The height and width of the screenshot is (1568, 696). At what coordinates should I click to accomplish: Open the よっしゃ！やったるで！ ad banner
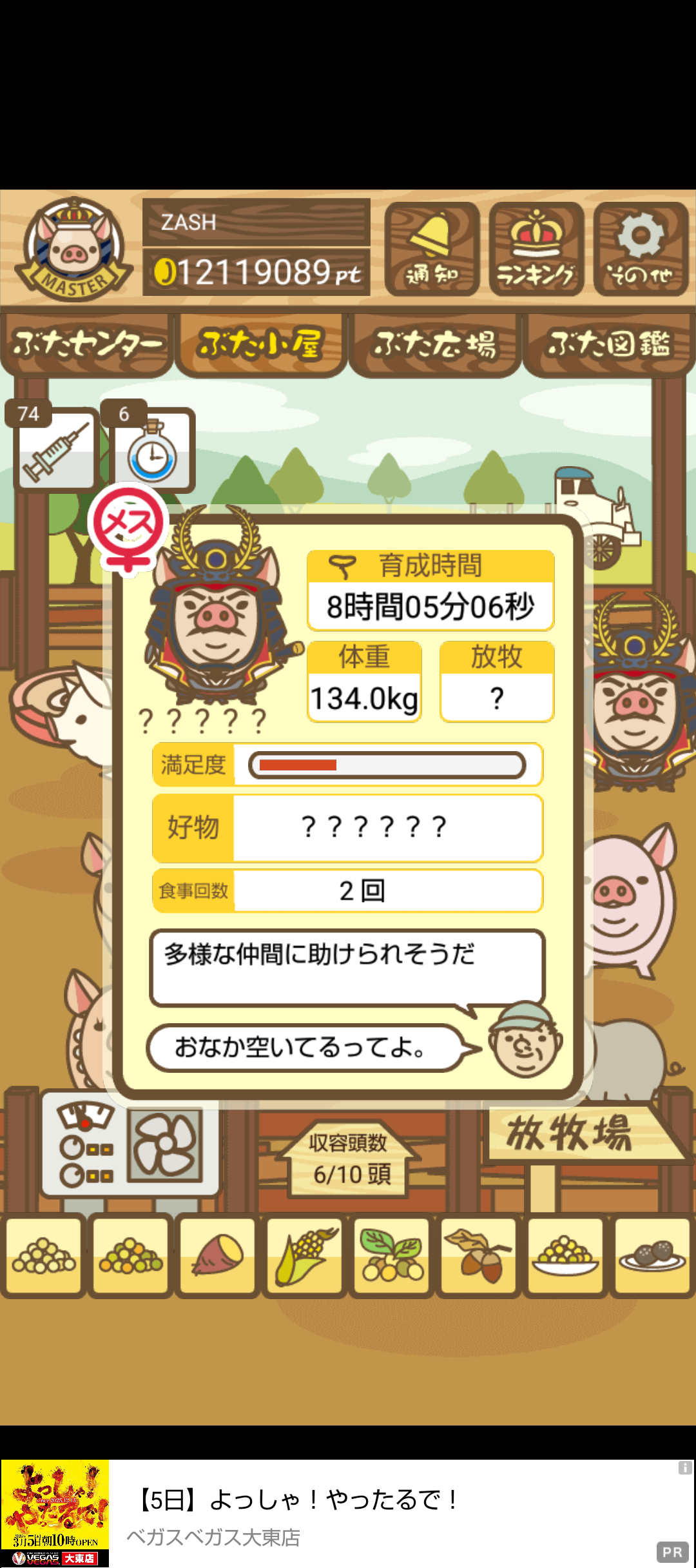pyautogui.click(x=348, y=1513)
